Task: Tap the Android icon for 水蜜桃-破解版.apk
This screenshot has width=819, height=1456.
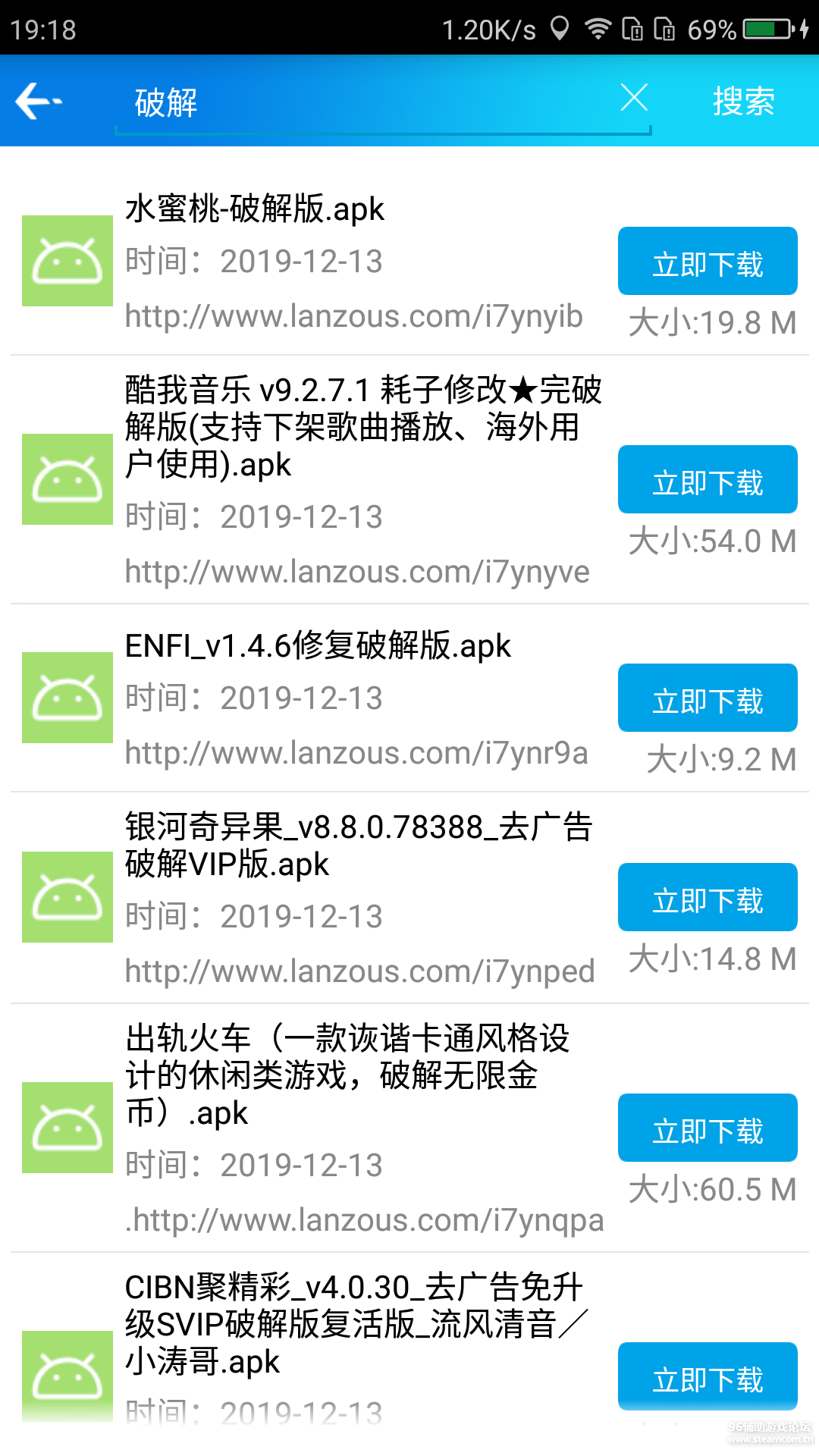Action: [x=67, y=261]
